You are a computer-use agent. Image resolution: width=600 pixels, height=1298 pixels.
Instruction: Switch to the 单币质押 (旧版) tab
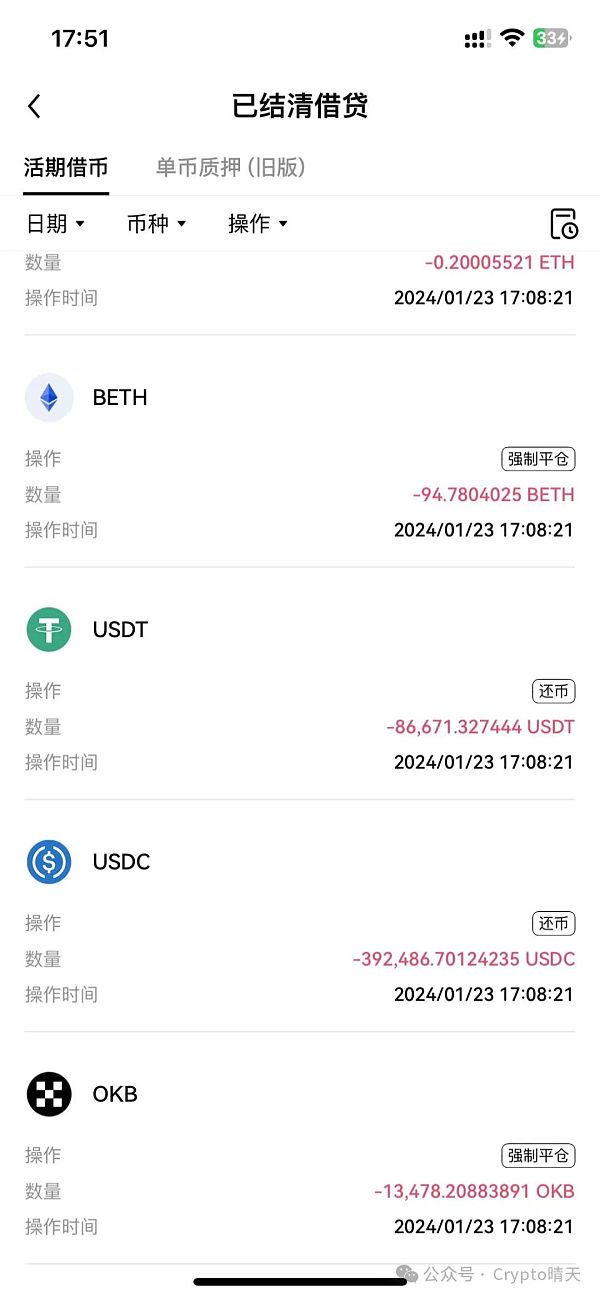230,167
